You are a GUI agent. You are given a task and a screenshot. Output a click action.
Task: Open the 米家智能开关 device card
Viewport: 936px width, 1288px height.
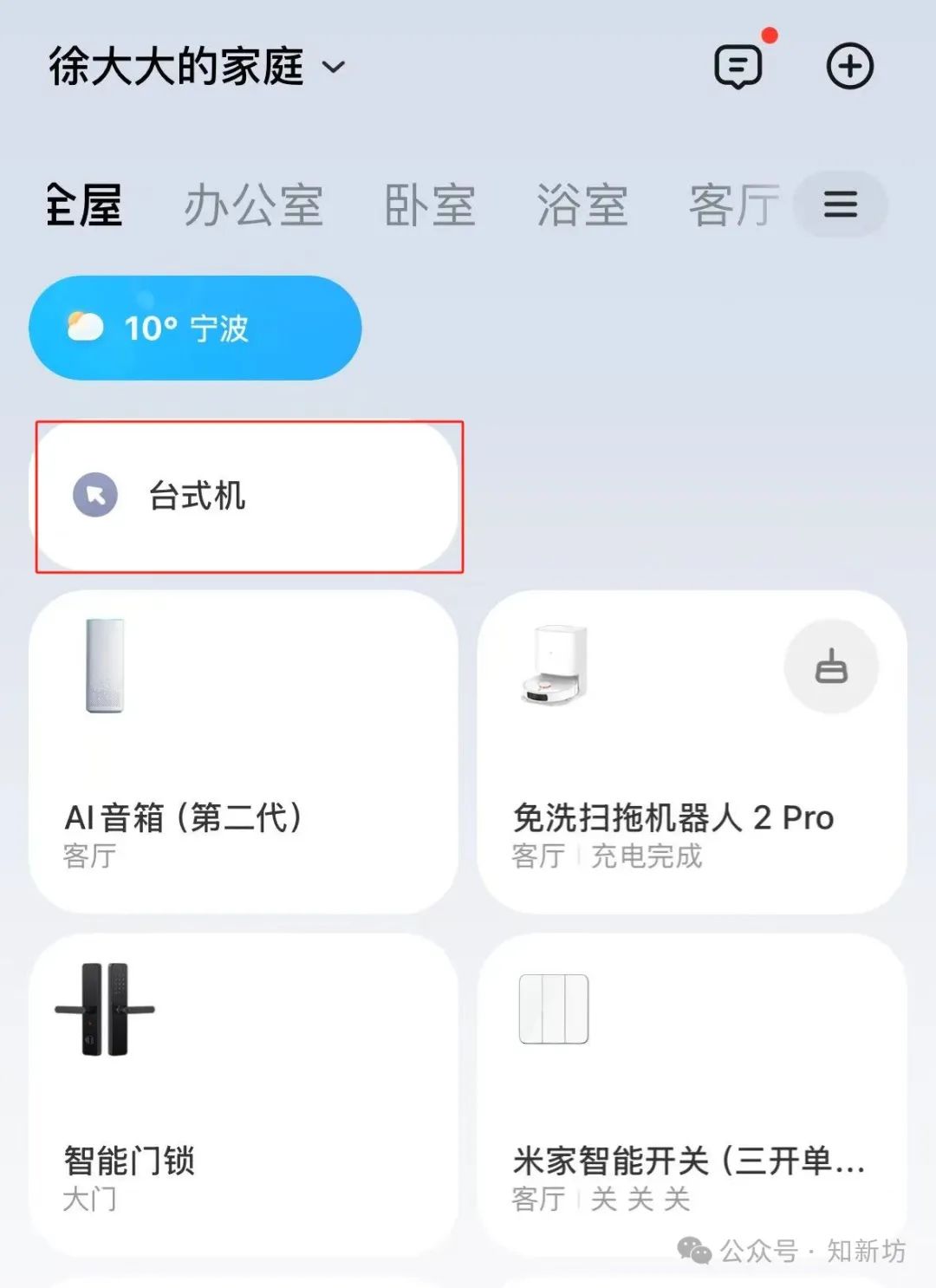coord(692,1094)
